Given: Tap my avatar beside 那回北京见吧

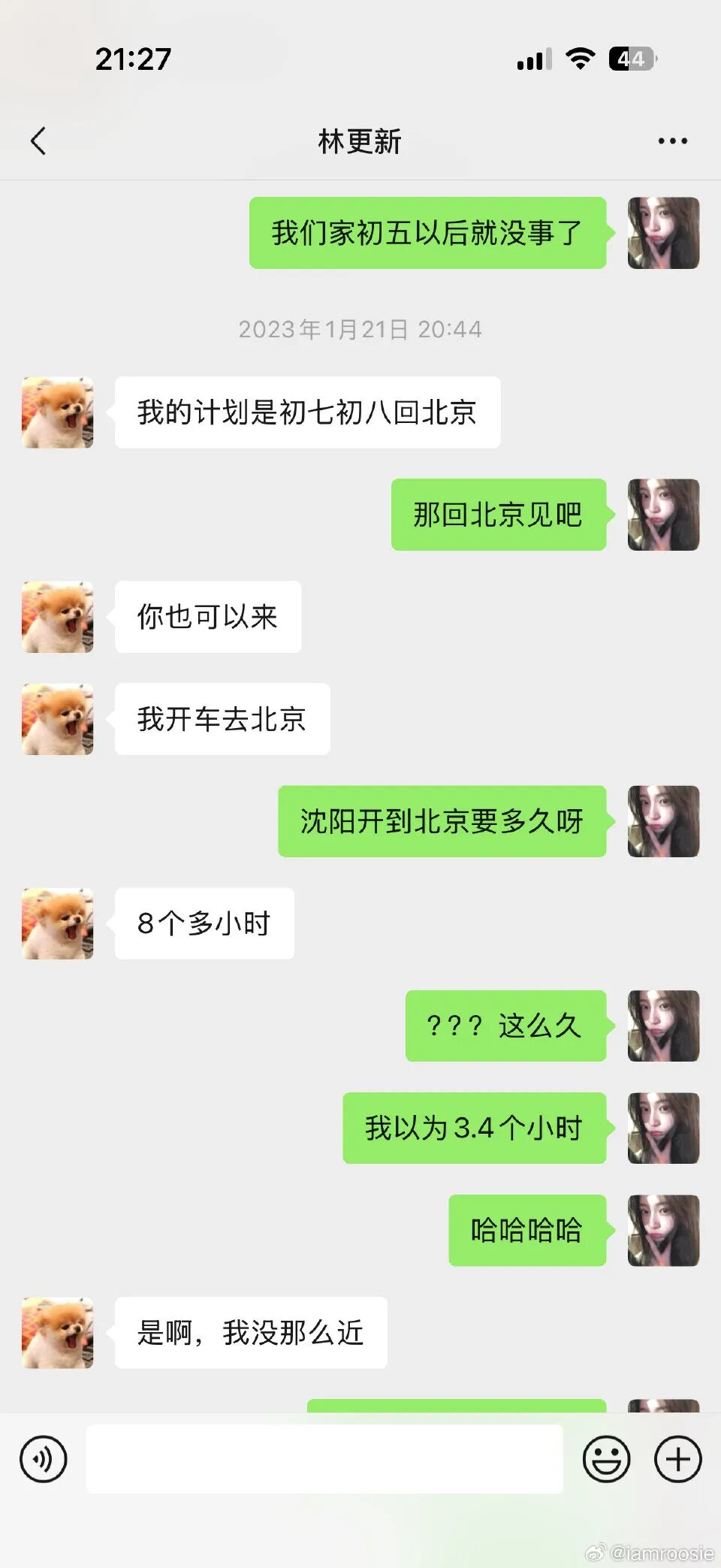Looking at the screenshot, I should point(663,515).
